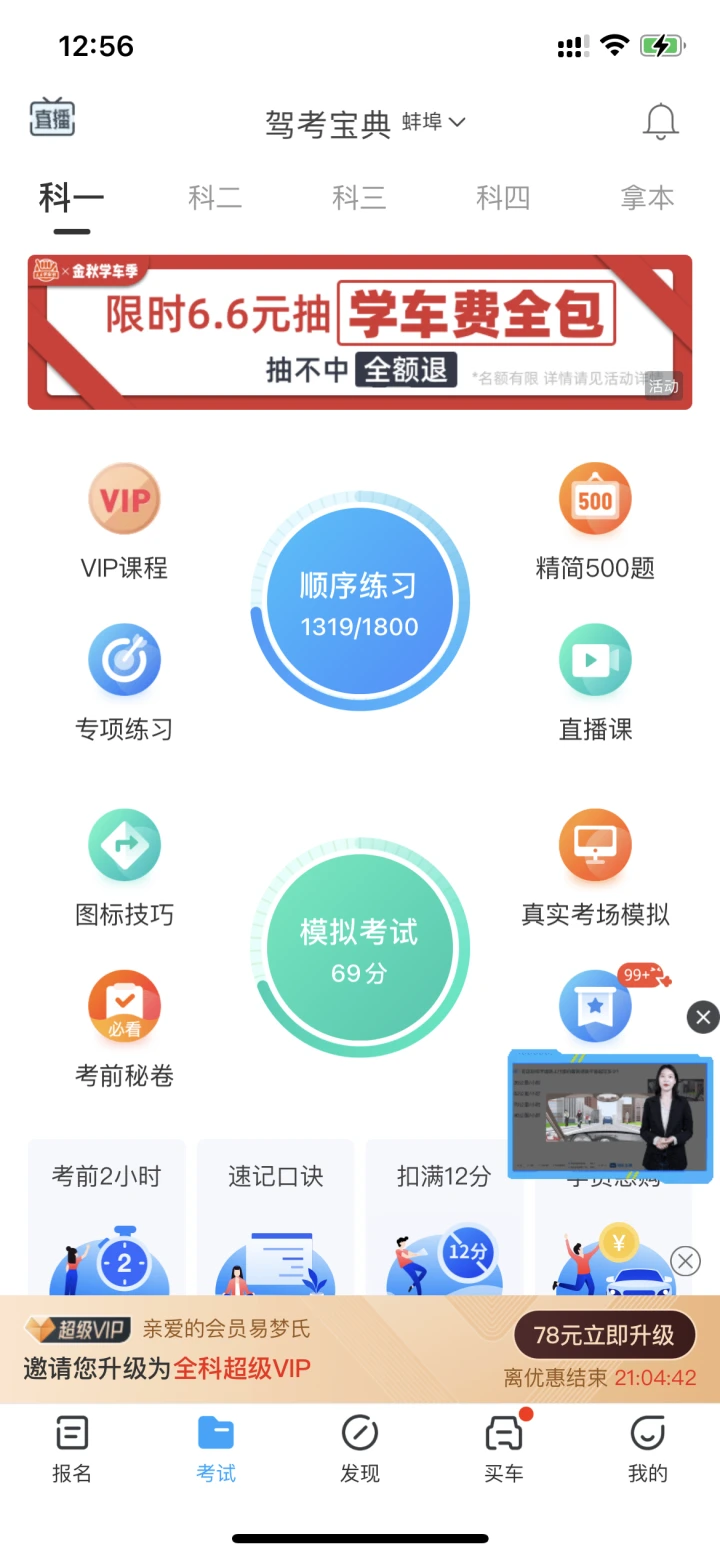Open the notifications bell

(660, 122)
